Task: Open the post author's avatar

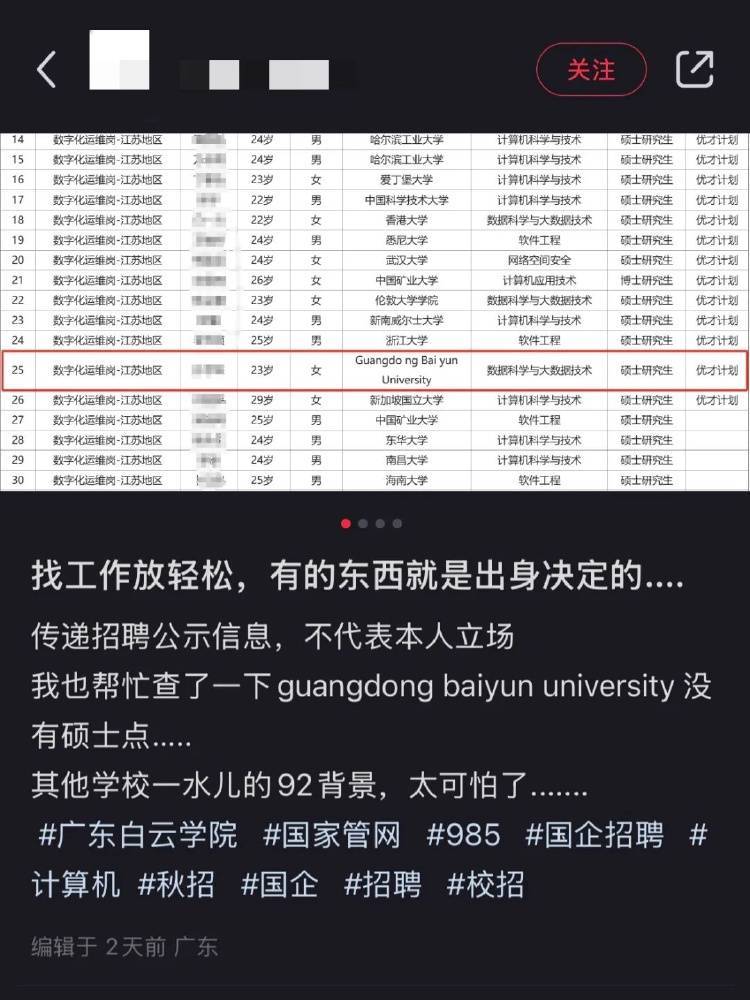Action: pyautogui.click(x=119, y=61)
